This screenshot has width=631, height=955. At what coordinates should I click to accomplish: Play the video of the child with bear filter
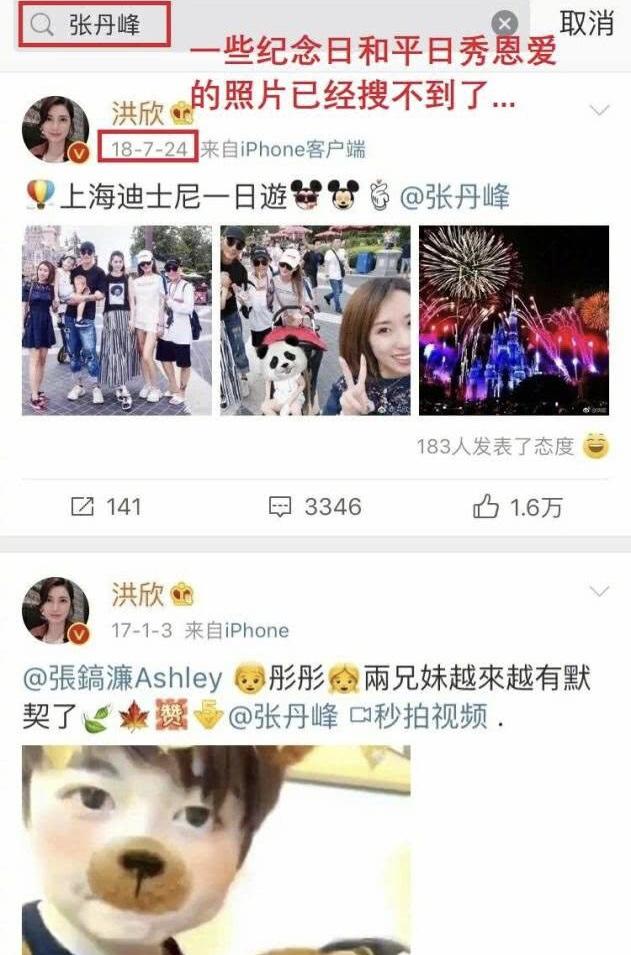216,850
